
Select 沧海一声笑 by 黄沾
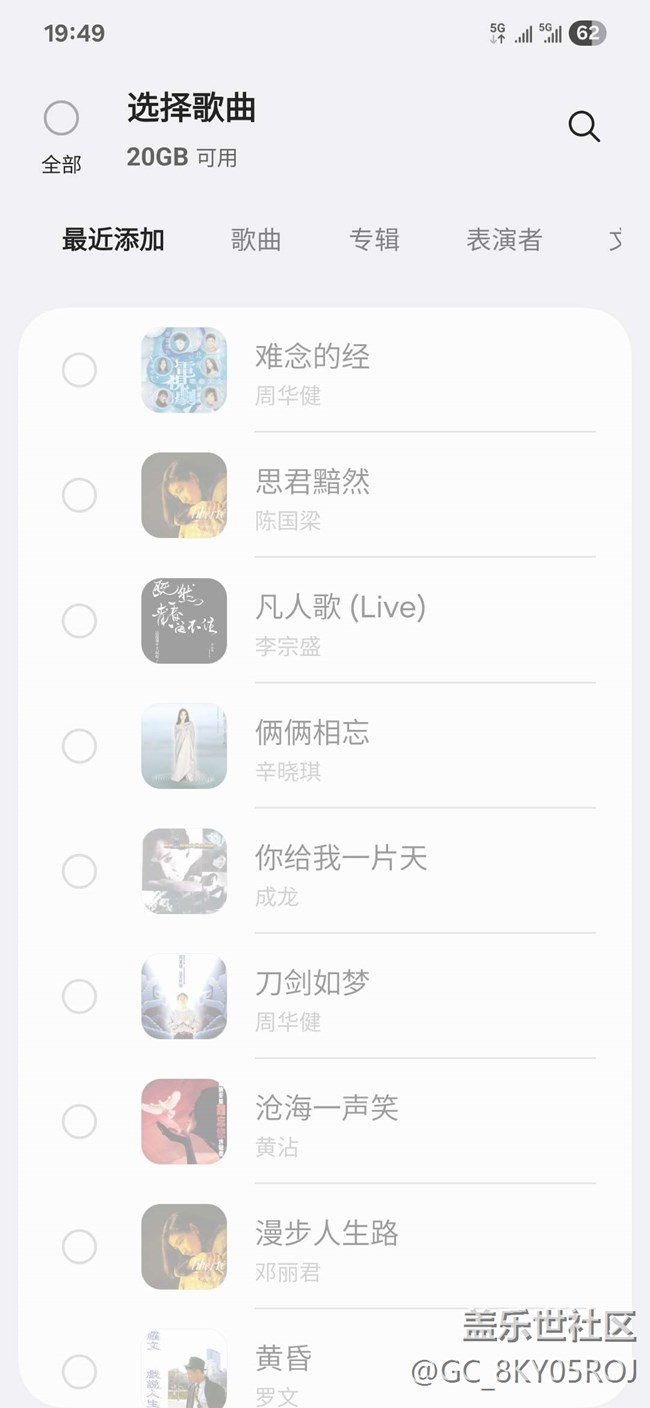(x=80, y=1122)
